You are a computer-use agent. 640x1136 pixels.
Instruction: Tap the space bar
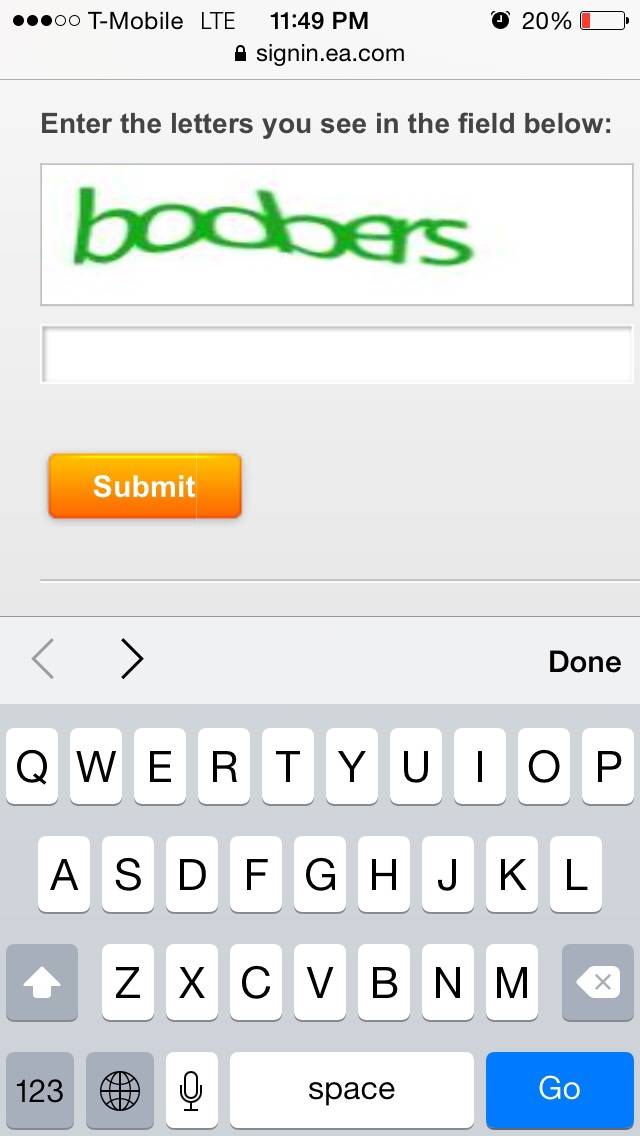tap(352, 1090)
